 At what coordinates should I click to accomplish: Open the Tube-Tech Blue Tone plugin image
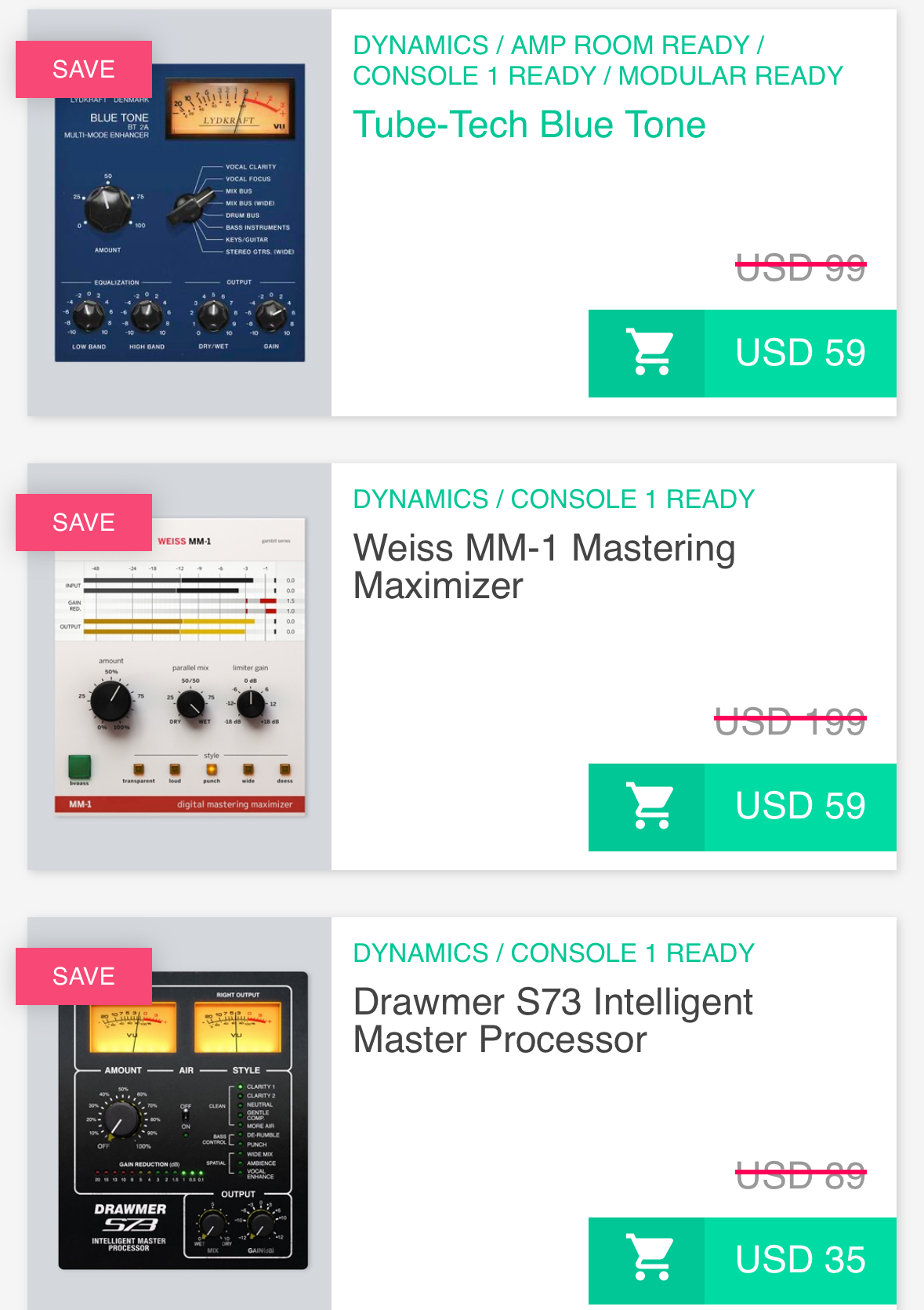pyautogui.click(x=179, y=213)
